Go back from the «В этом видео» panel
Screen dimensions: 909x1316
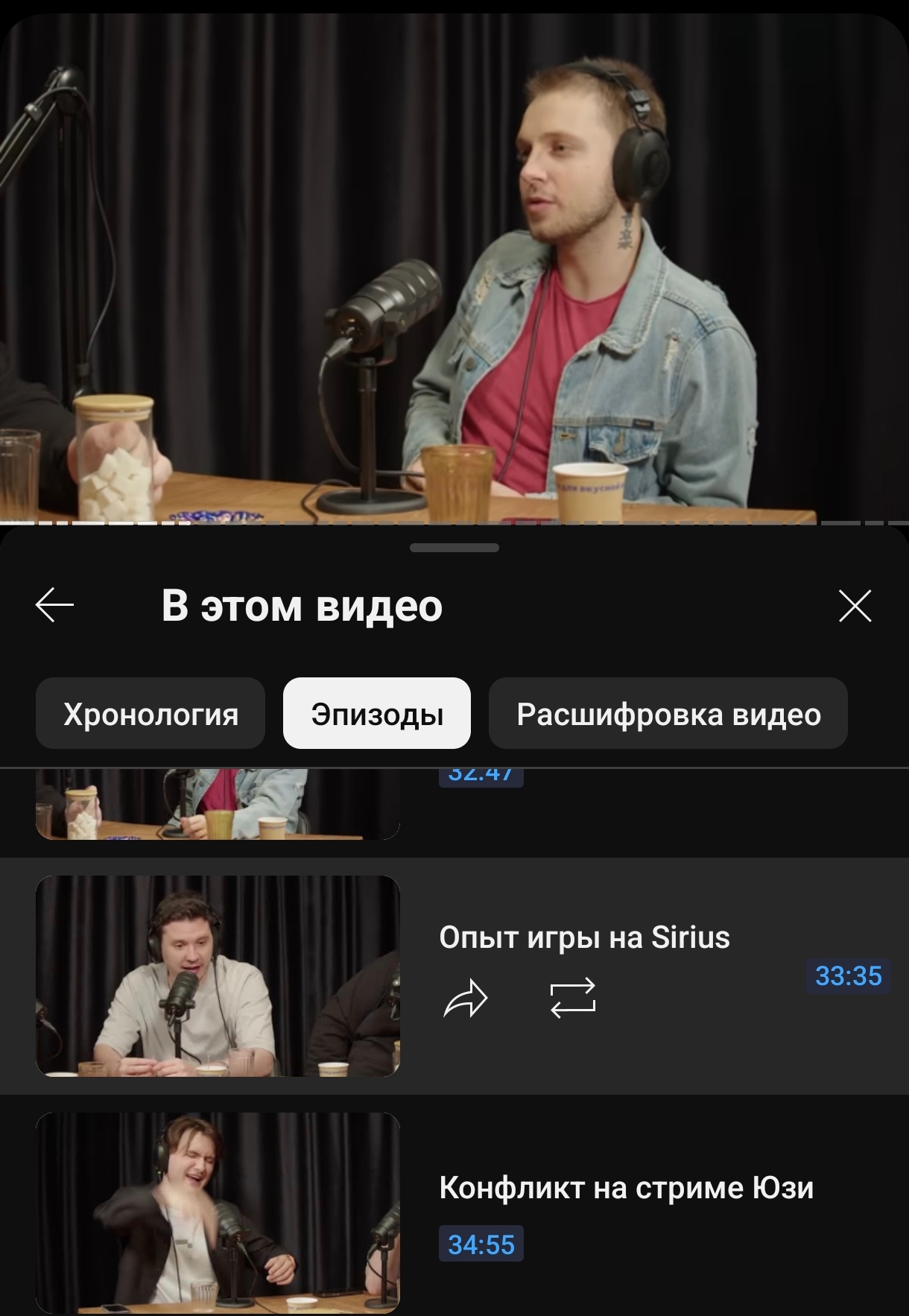click(x=54, y=604)
